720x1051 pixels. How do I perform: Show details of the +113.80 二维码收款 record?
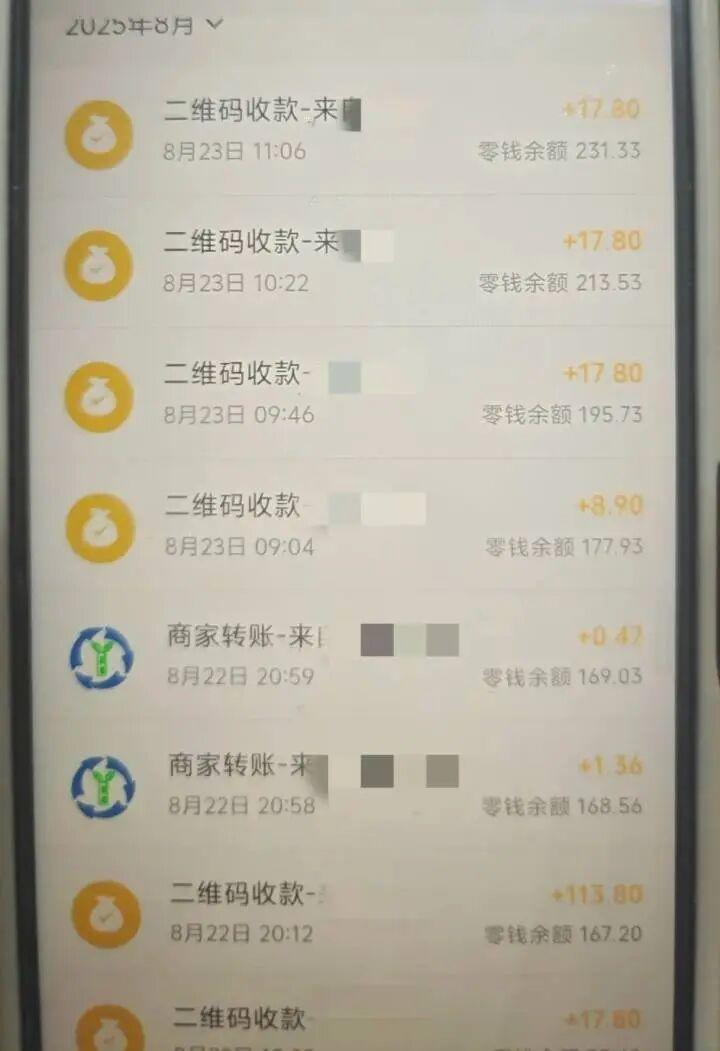point(350,913)
